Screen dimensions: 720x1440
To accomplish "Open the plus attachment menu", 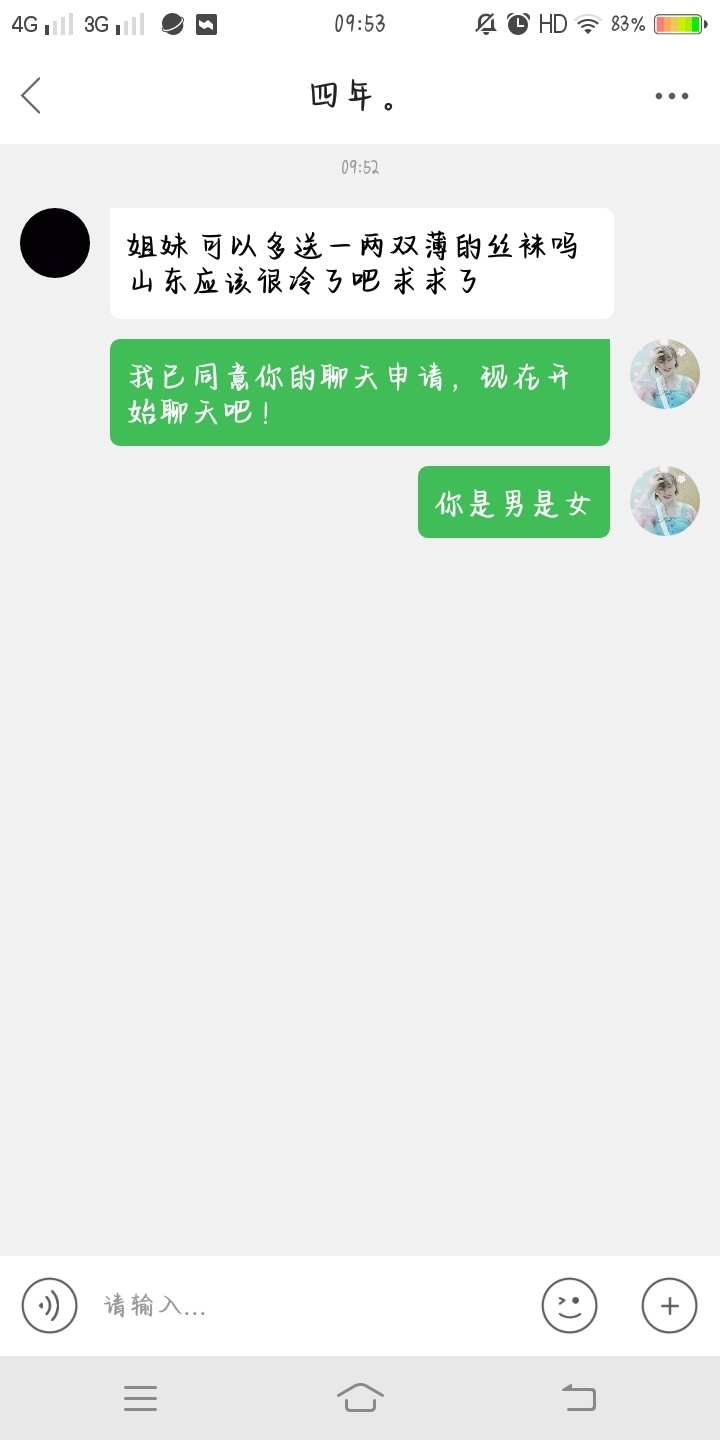I will click(669, 1305).
